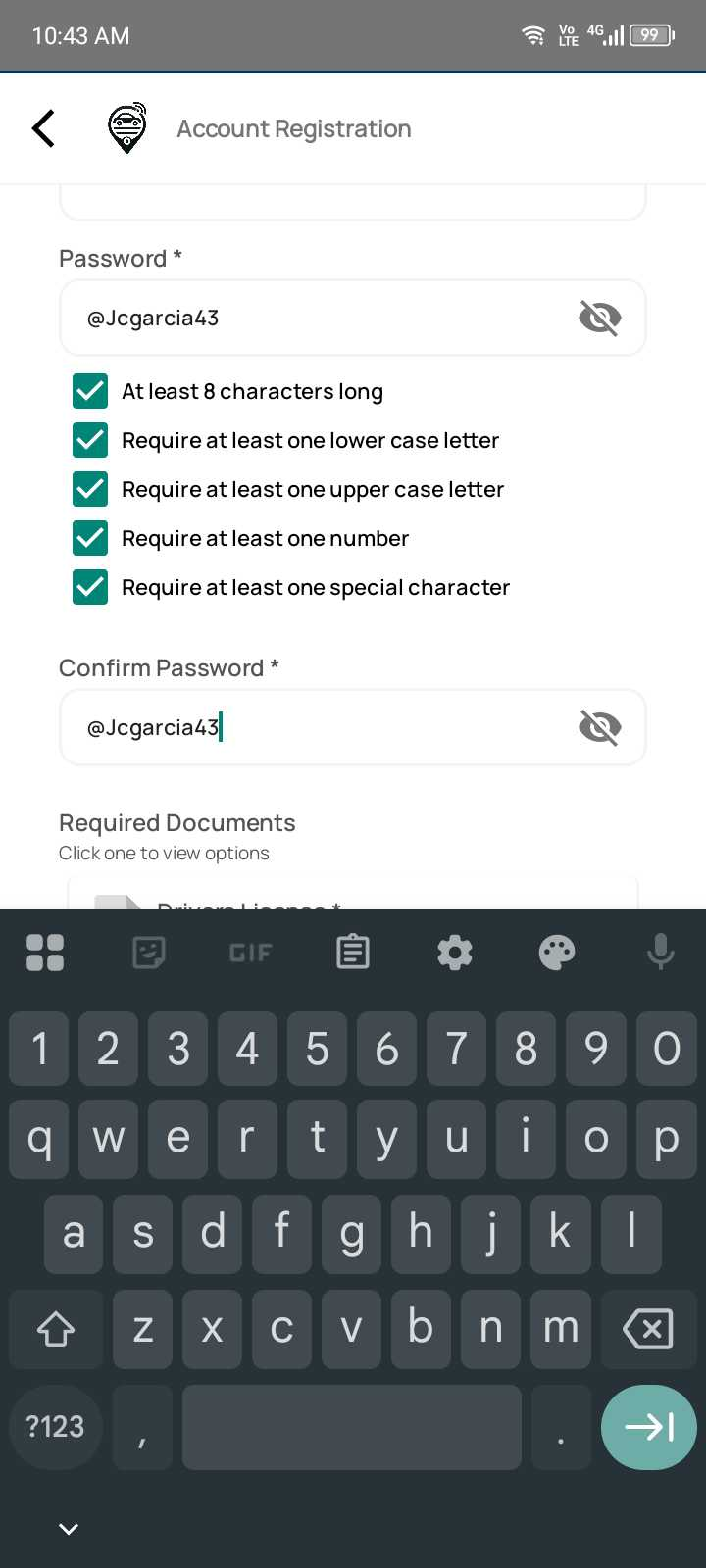
Task: Open keyboard theme palette
Action: (557, 952)
